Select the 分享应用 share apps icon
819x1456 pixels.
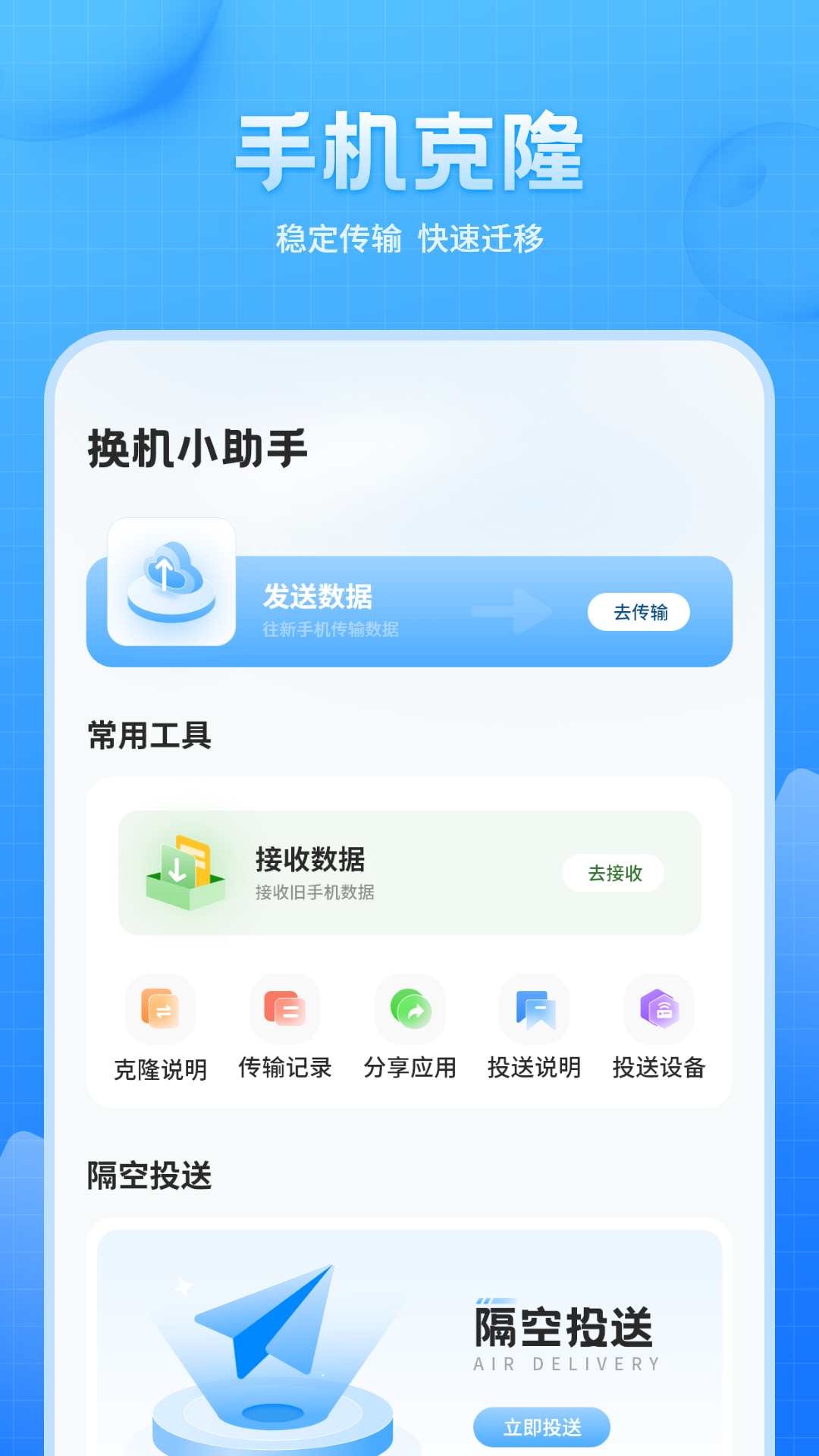coord(409,1009)
